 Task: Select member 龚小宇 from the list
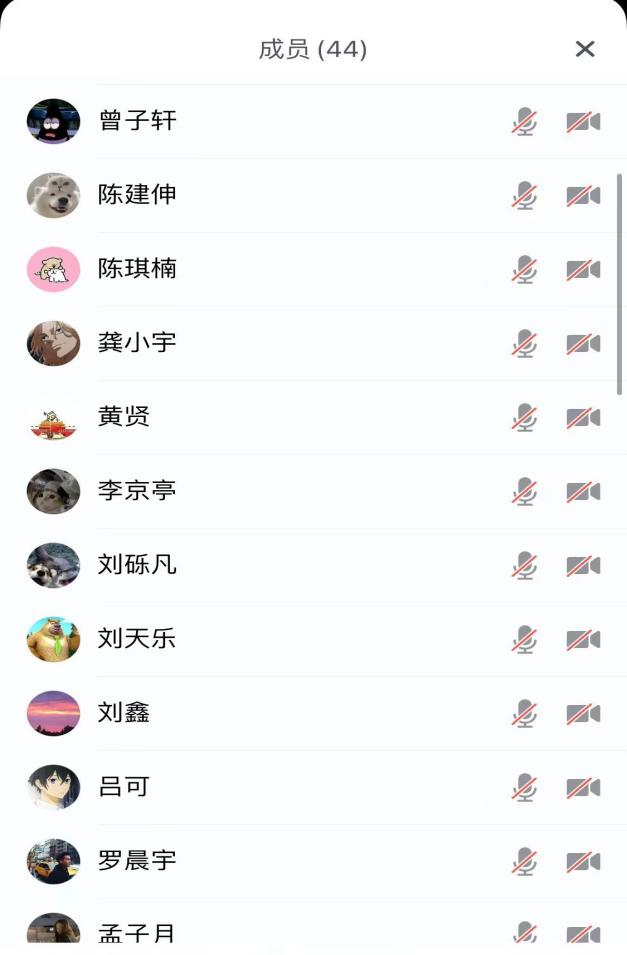point(138,343)
